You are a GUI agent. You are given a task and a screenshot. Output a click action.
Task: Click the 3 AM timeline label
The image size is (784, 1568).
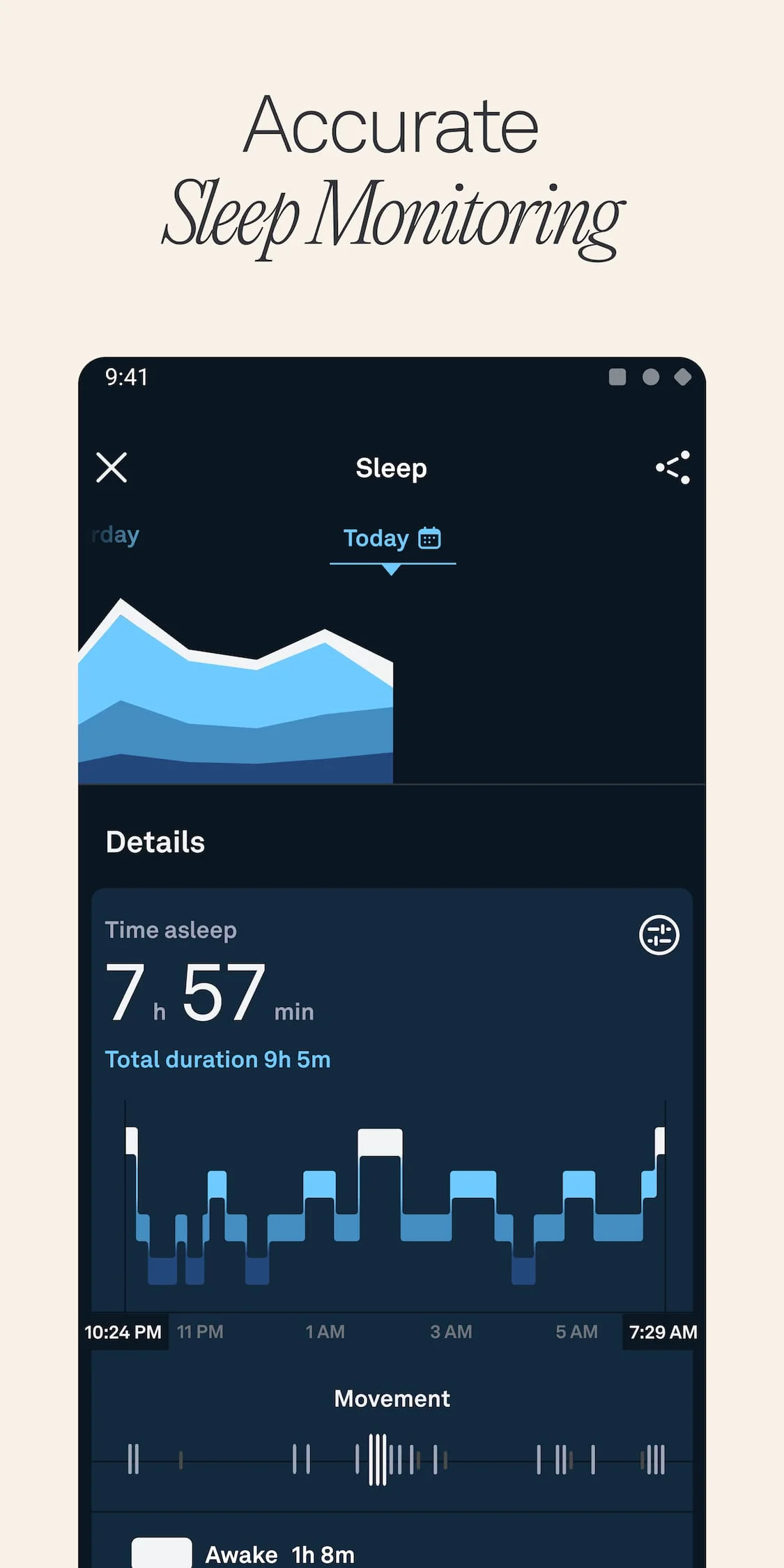(449, 1331)
